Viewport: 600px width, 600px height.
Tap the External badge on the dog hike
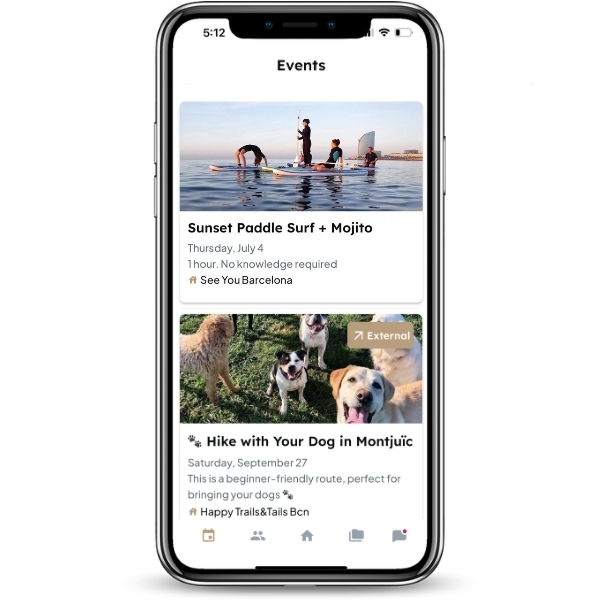(x=383, y=336)
